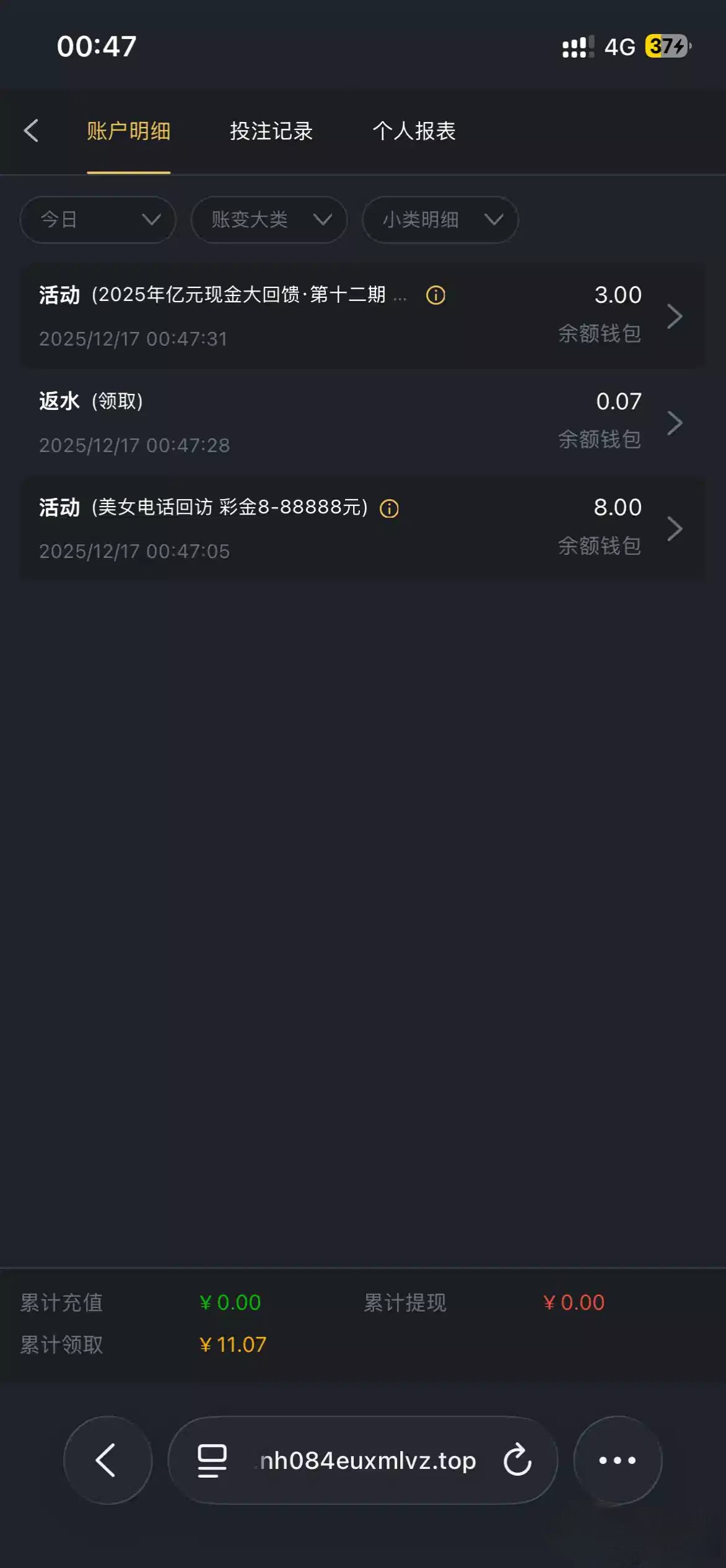
Task: Open the 3.00 亿元现金大回馈 activity record
Action: 363,316
